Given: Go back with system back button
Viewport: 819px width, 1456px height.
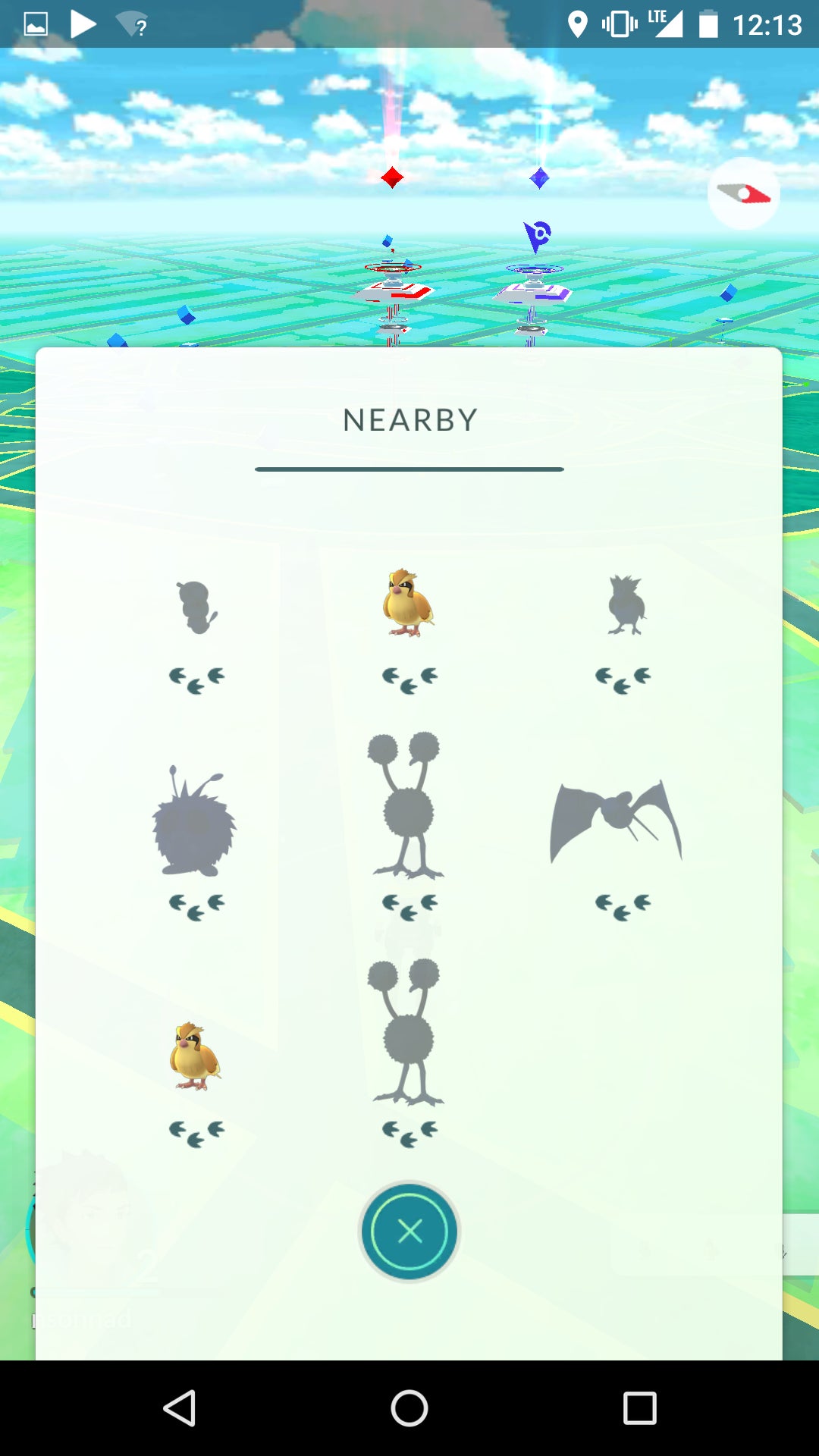Looking at the screenshot, I should [x=180, y=1408].
